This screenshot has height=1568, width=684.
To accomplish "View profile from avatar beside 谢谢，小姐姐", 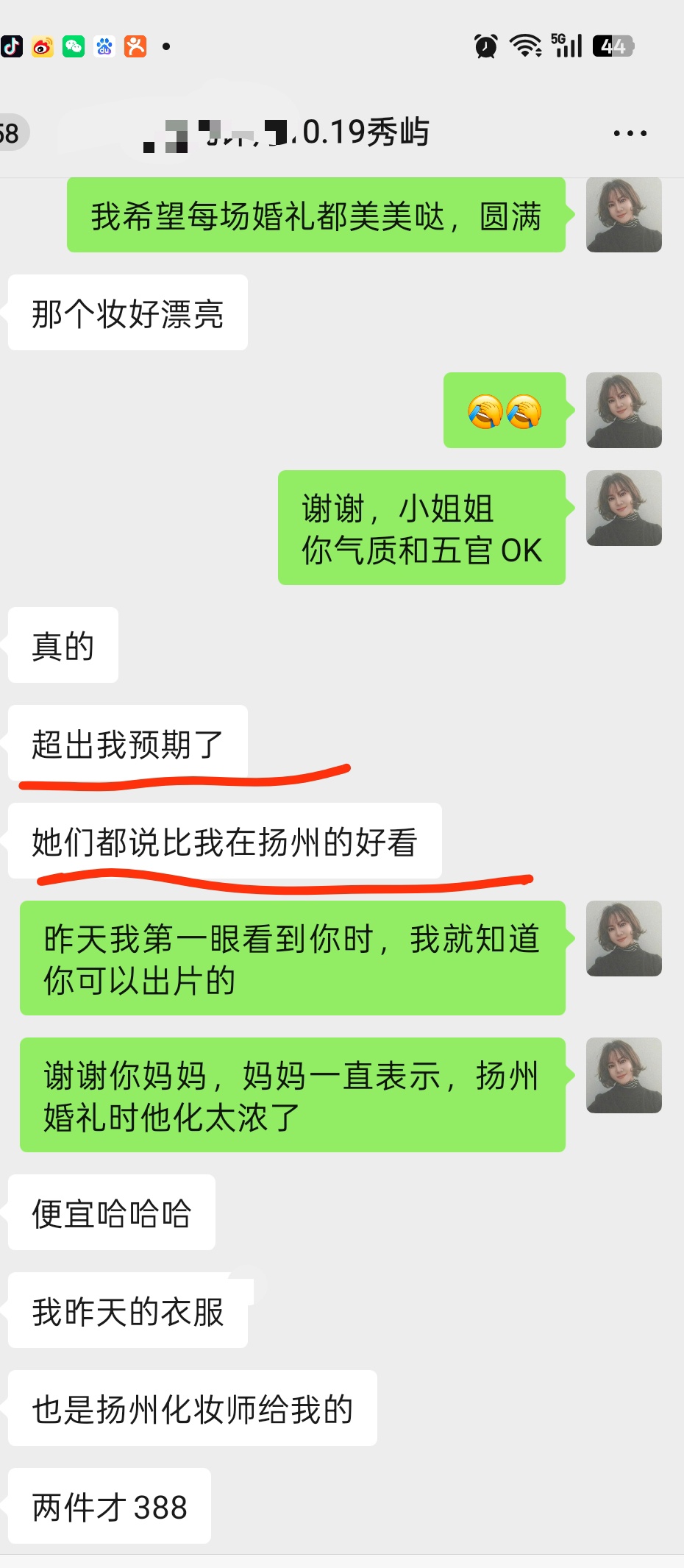I will [624, 508].
